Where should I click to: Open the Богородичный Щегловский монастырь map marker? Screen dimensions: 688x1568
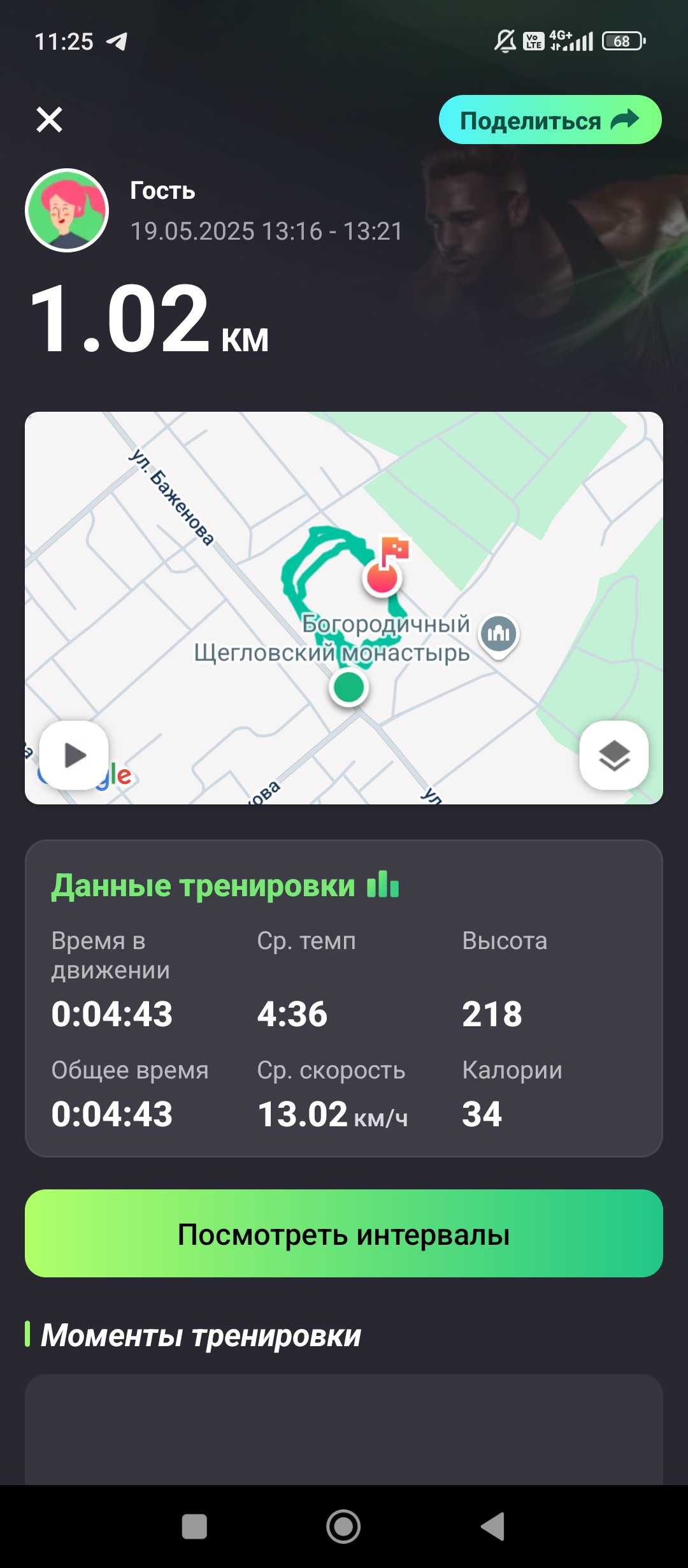pyautogui.click(x=499, y=635)
